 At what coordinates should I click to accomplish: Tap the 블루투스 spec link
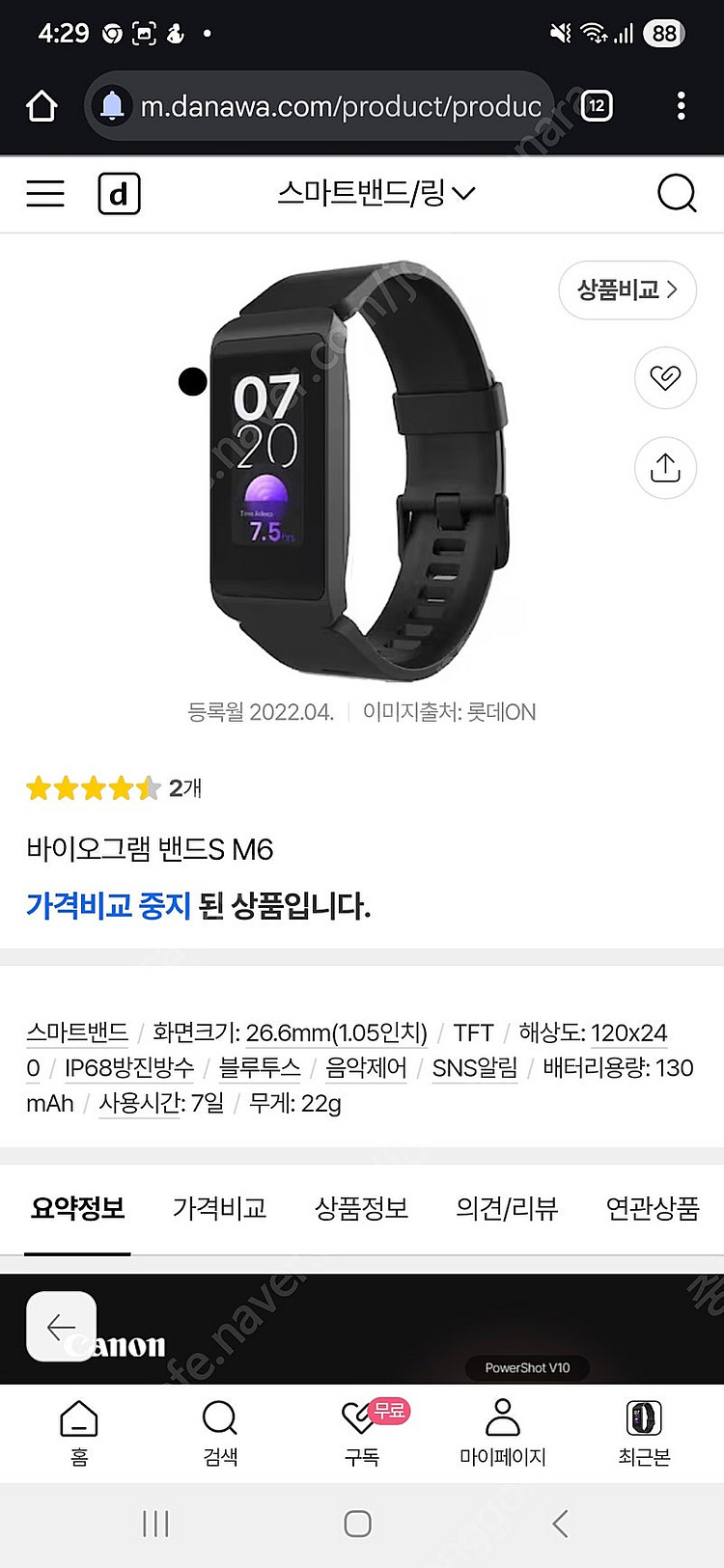pos(260,1068)
